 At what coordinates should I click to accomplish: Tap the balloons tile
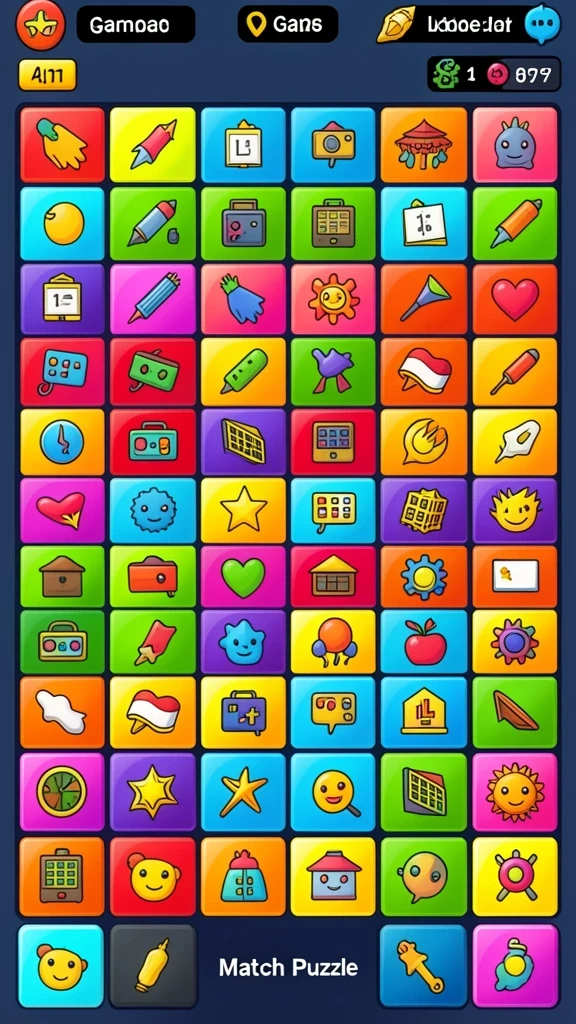pyautogui.click(x=333, y=642)
